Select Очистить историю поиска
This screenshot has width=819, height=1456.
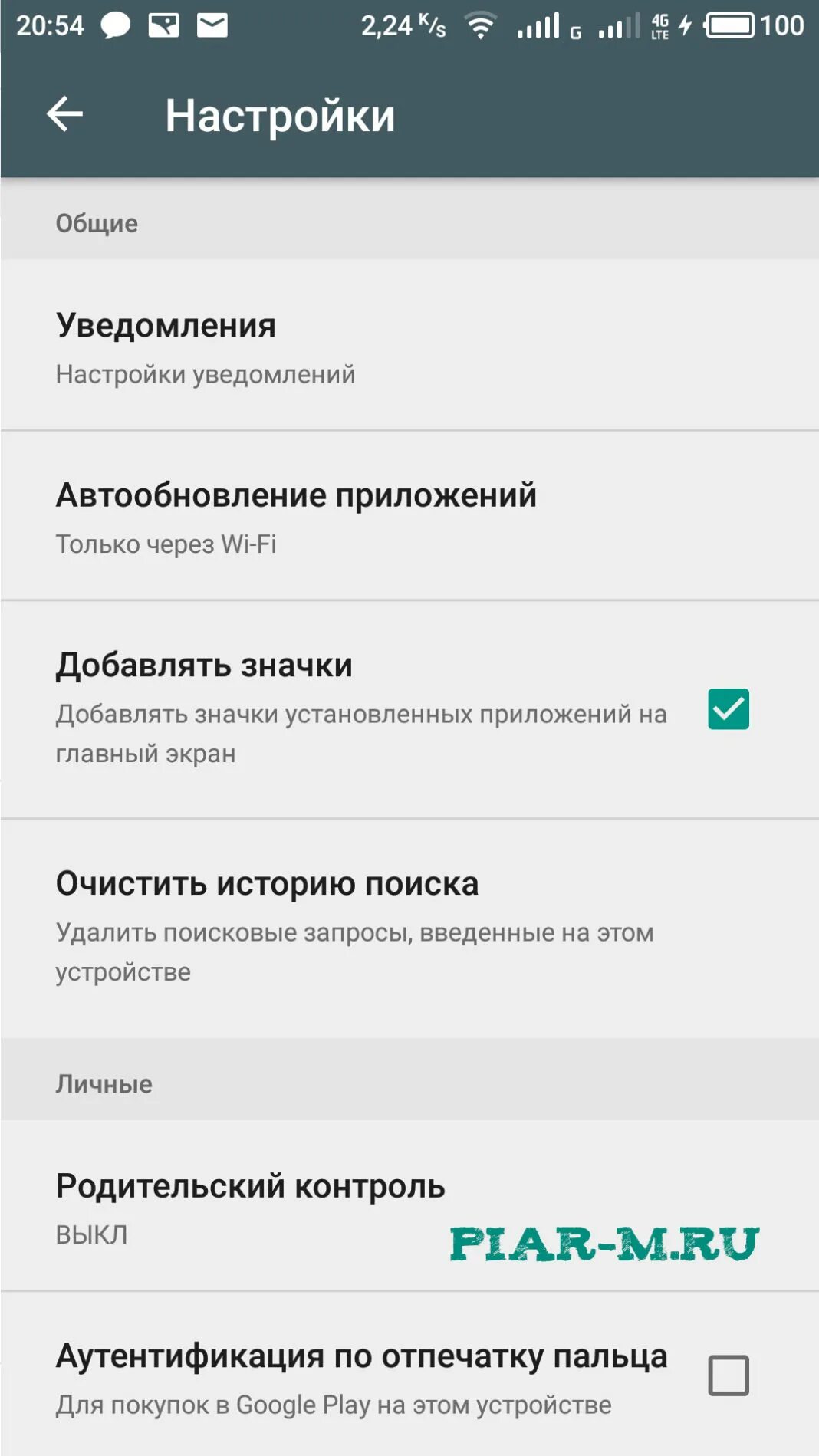pos(409,928)
